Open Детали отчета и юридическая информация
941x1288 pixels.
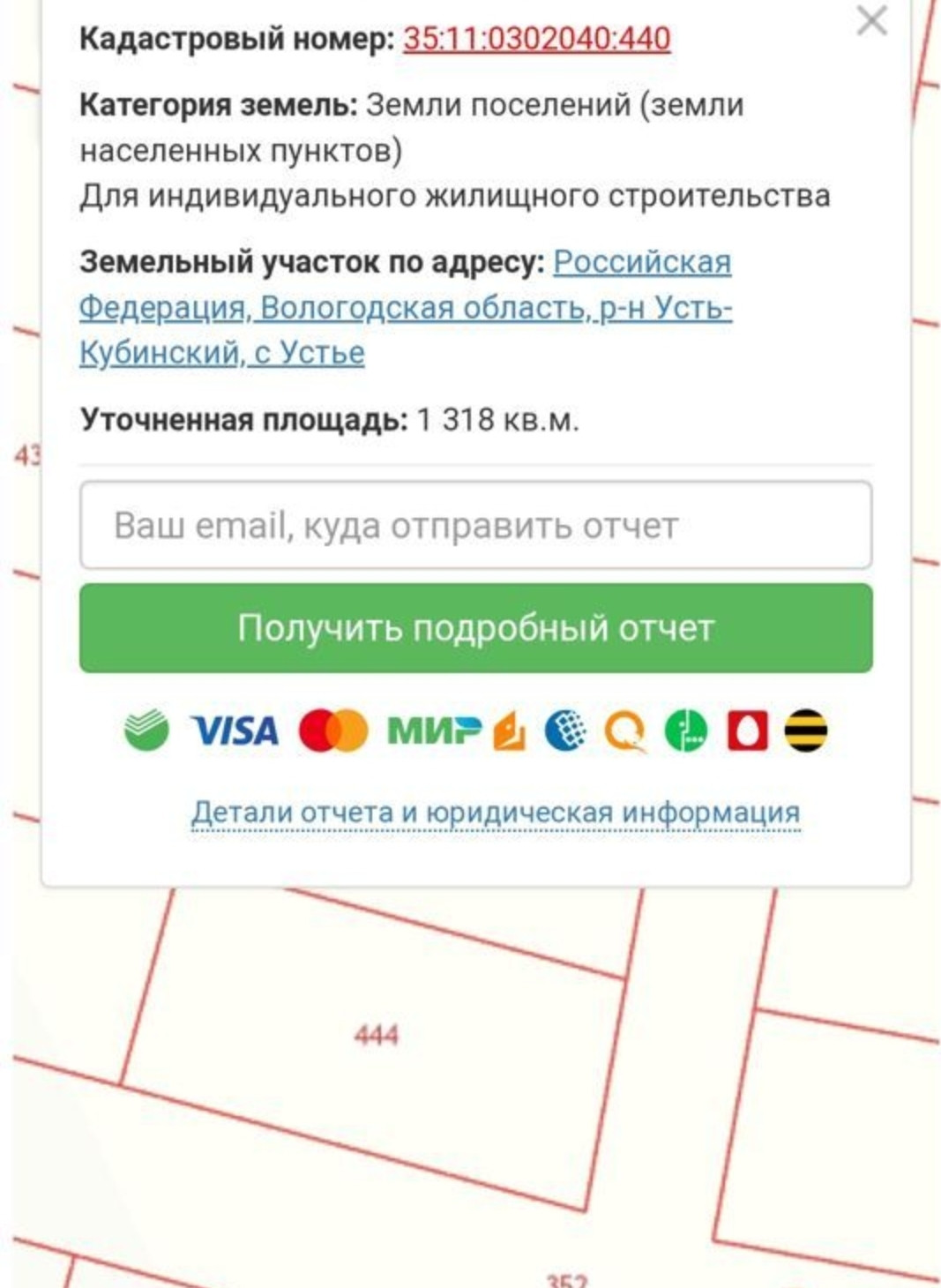pos(496,812)
